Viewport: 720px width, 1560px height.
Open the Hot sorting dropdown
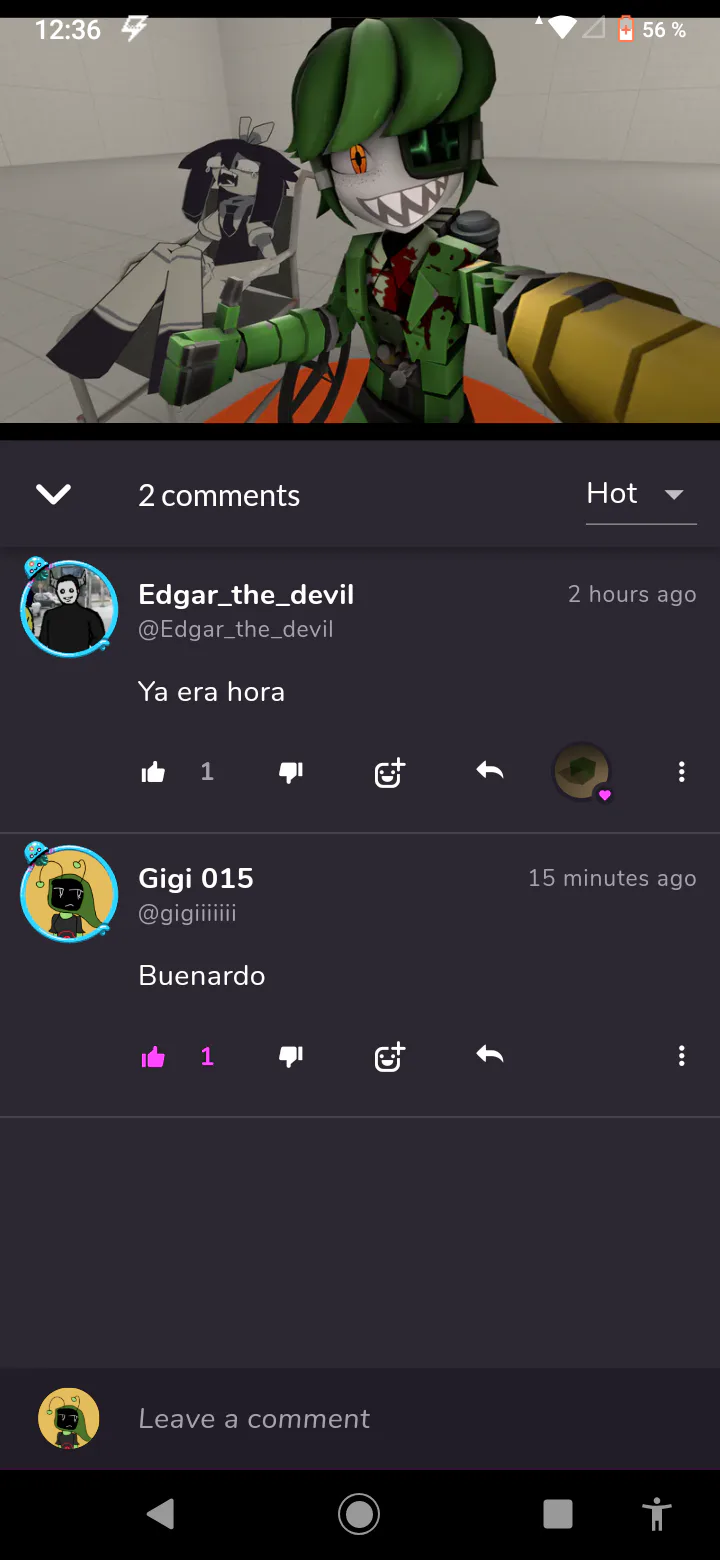(640, 494)
